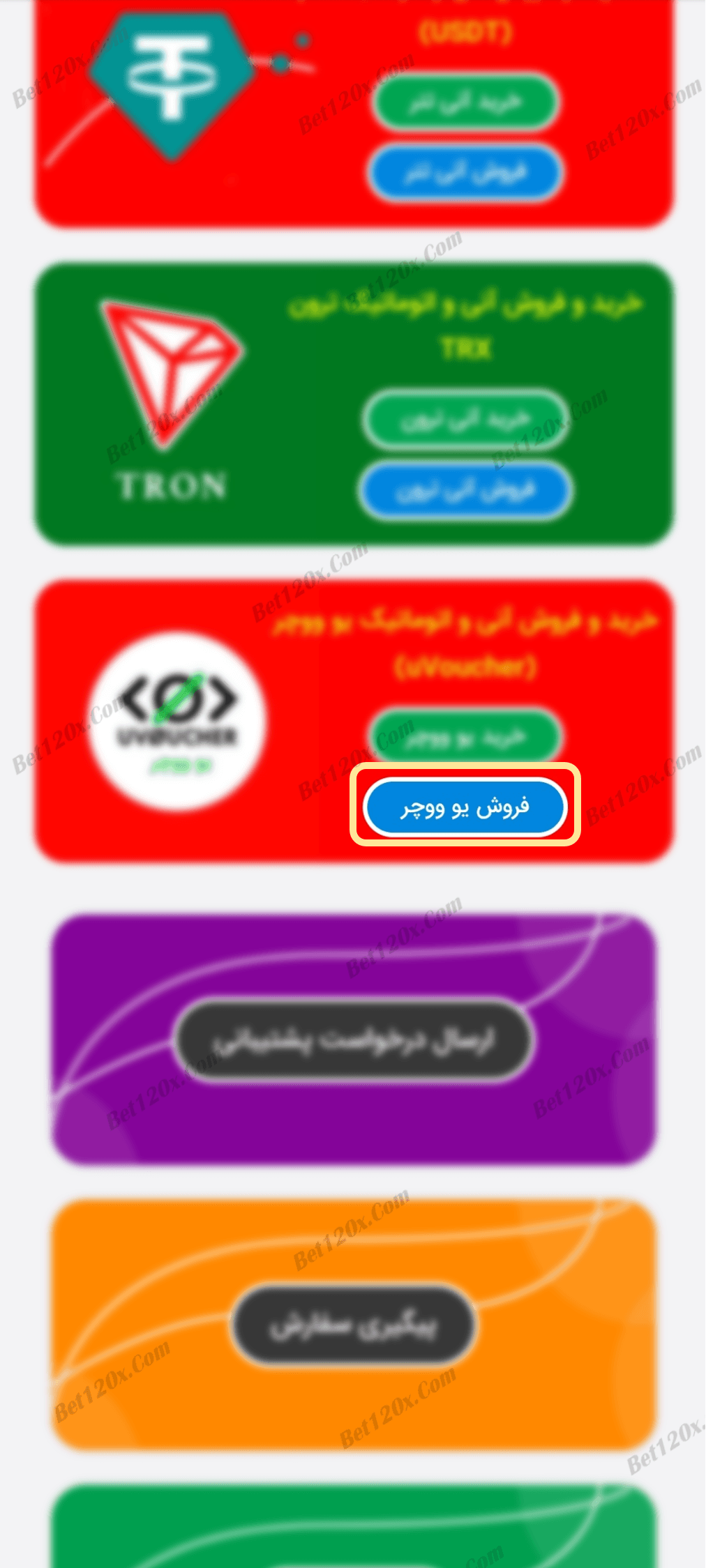Tap the sell uVoucher button (فروش یو ووچر)
This screenshot has width=706, height=1568.
(465, 807)
